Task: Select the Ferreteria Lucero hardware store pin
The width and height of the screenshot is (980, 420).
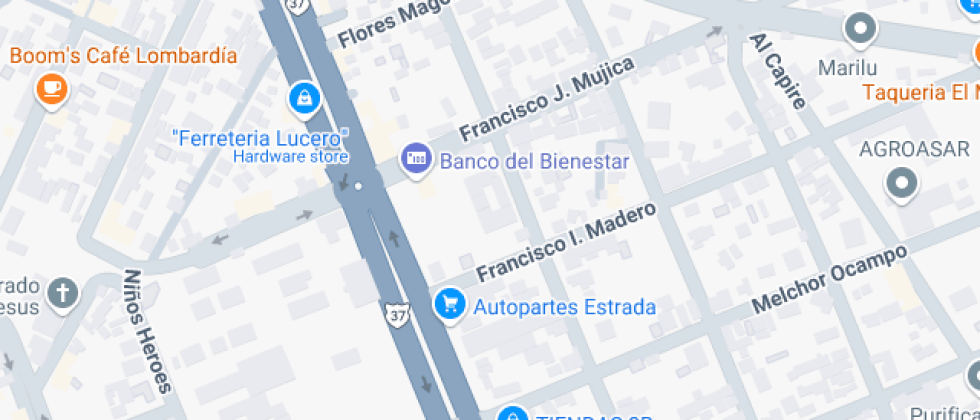Action: pyautogui.click(x=302, y=99)
